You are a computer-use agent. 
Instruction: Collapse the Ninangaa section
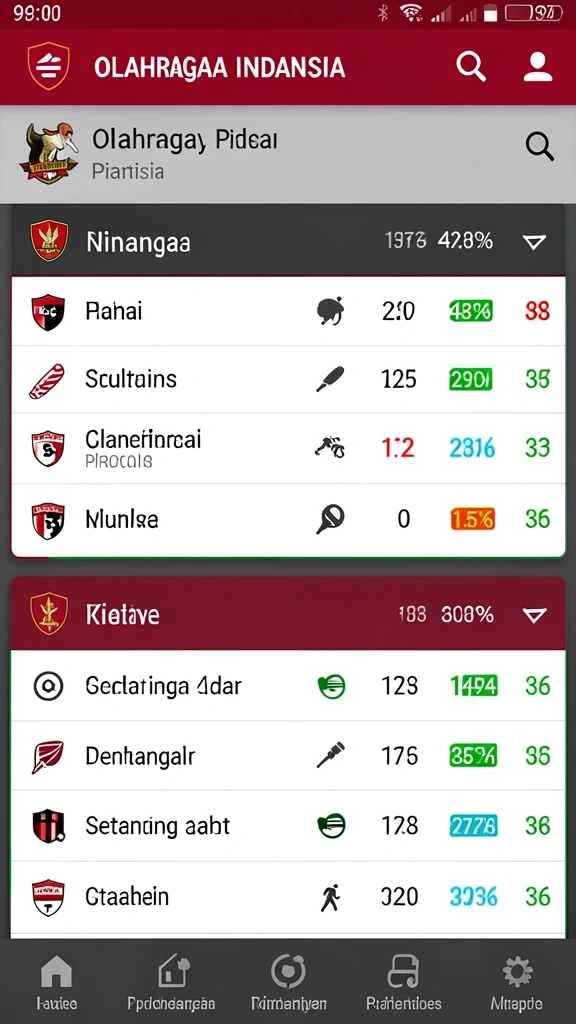point(534,242)
